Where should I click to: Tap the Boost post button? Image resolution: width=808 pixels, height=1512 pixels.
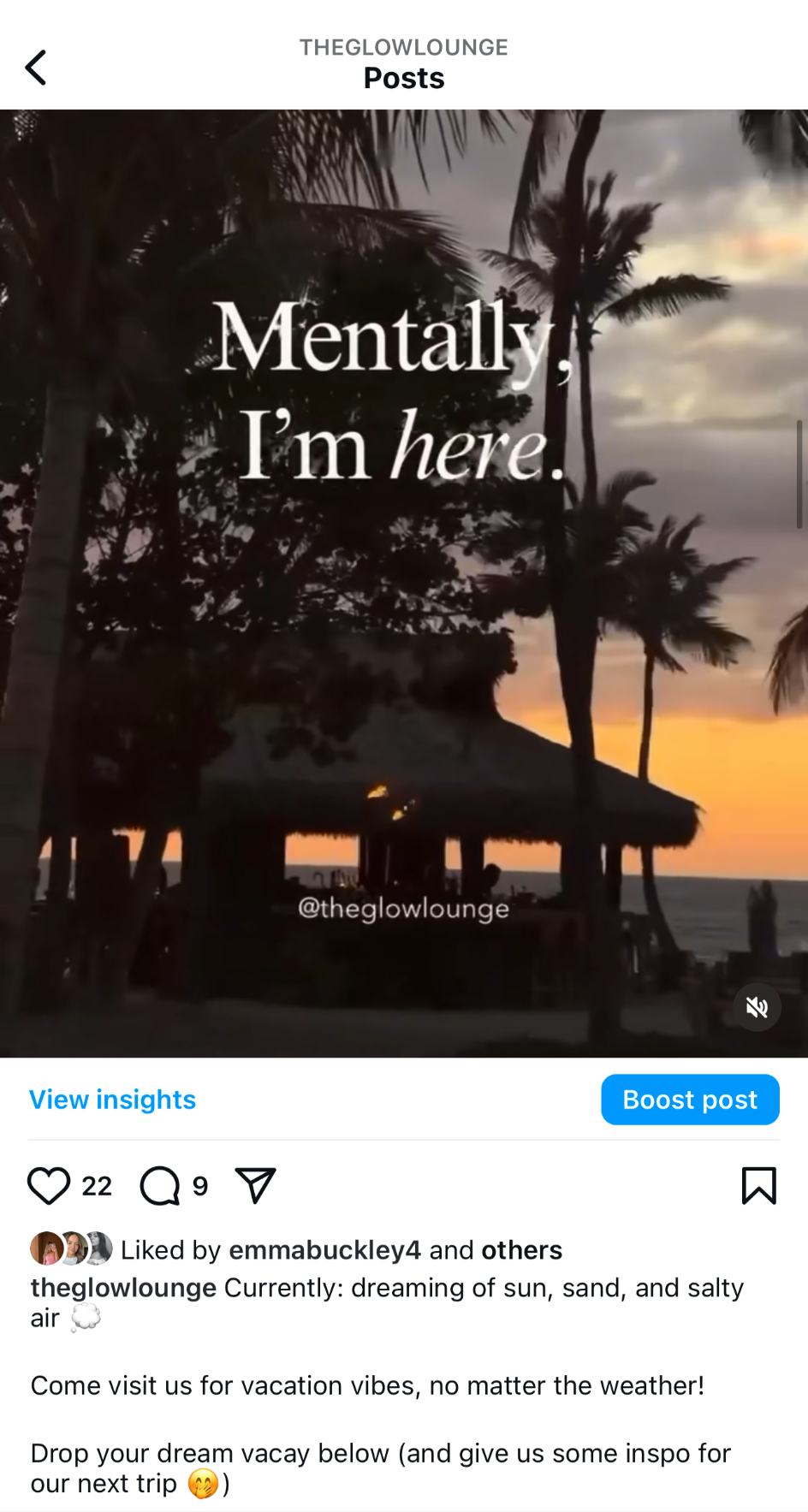[690, 1100]
